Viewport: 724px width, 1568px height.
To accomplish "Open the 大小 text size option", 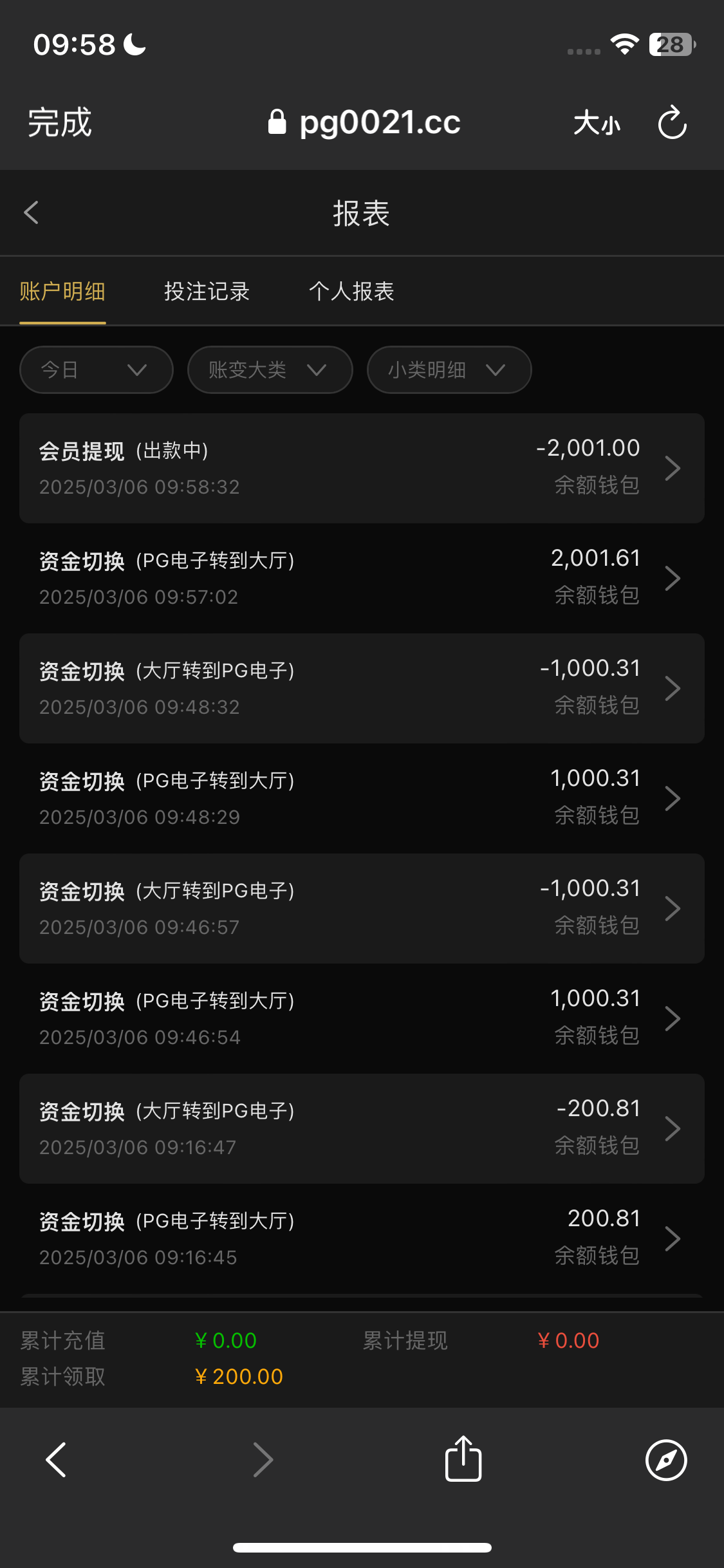I will coord(597,122).
